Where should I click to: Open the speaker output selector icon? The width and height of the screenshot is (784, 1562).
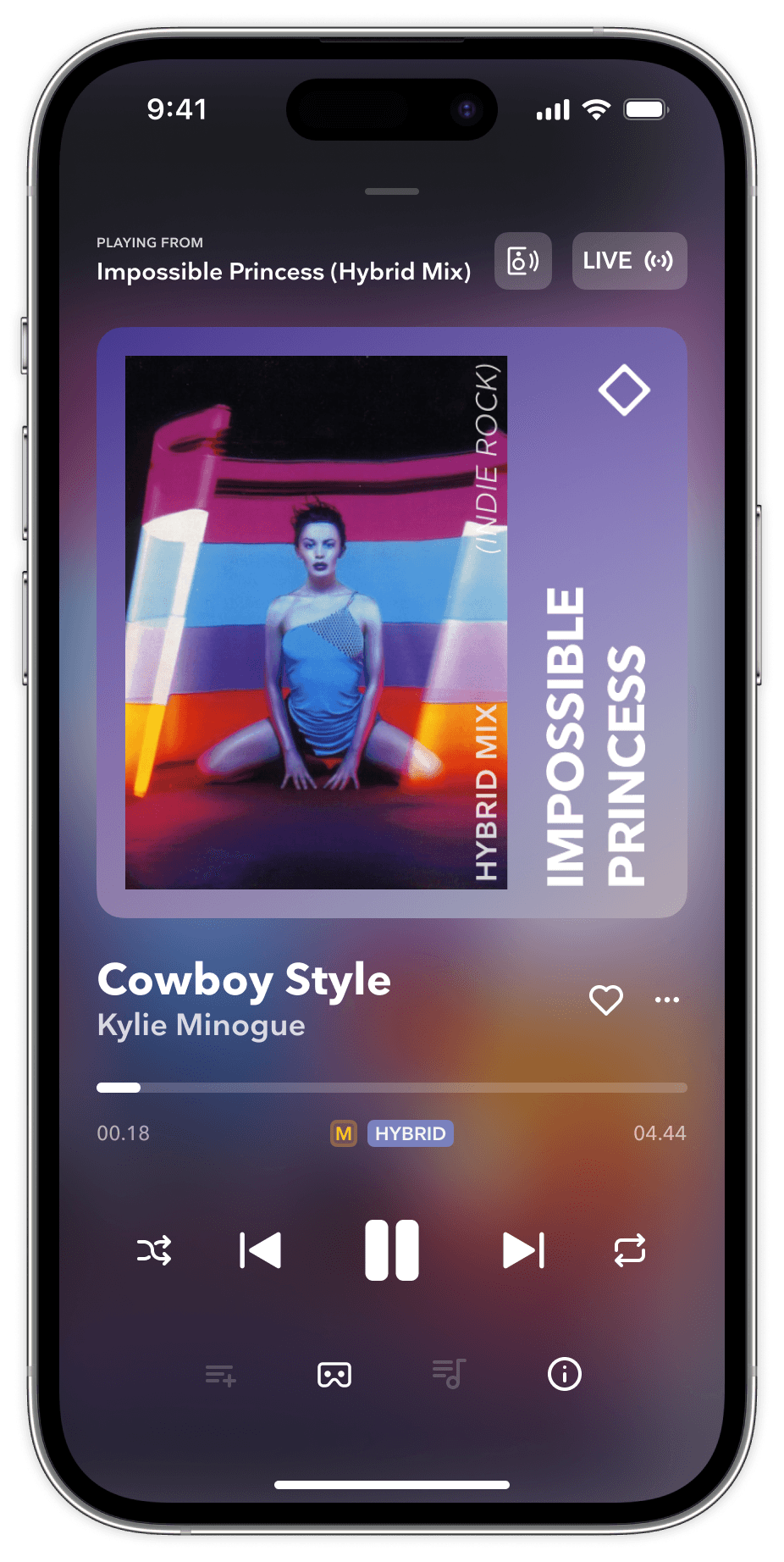pyautogui.click(x=523, y=261)
